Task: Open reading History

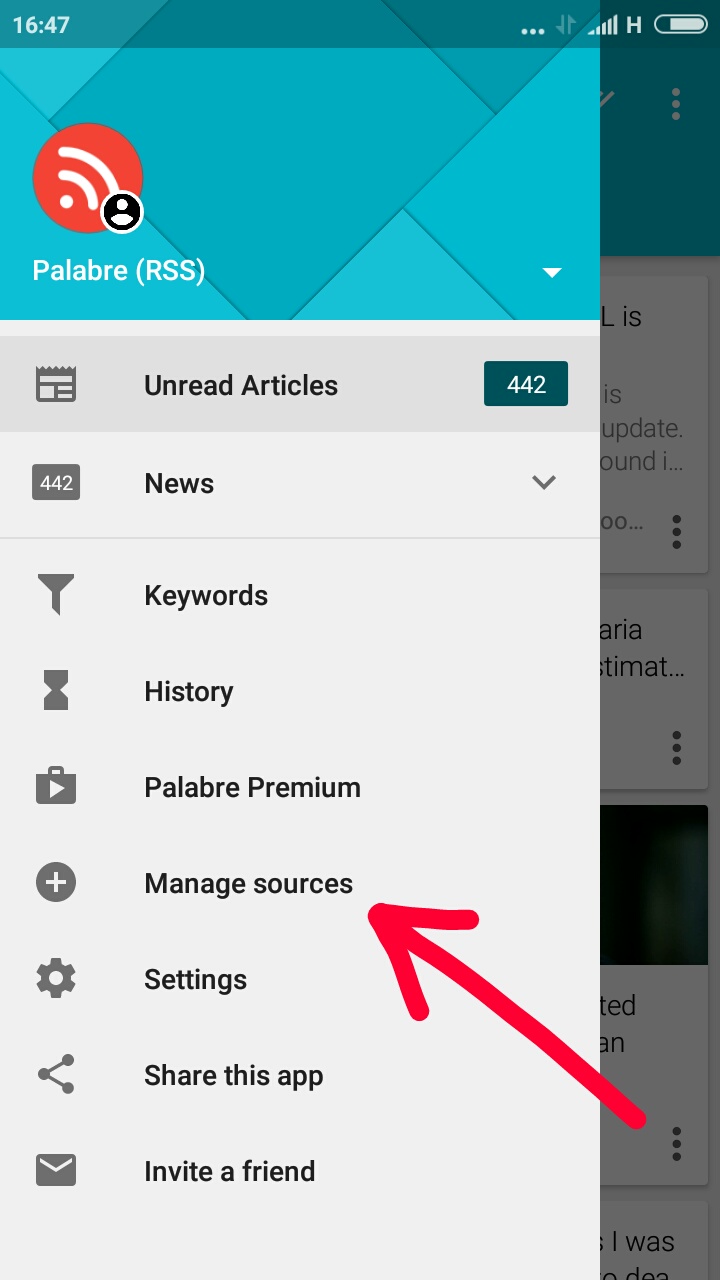Action: pos(188,692)
